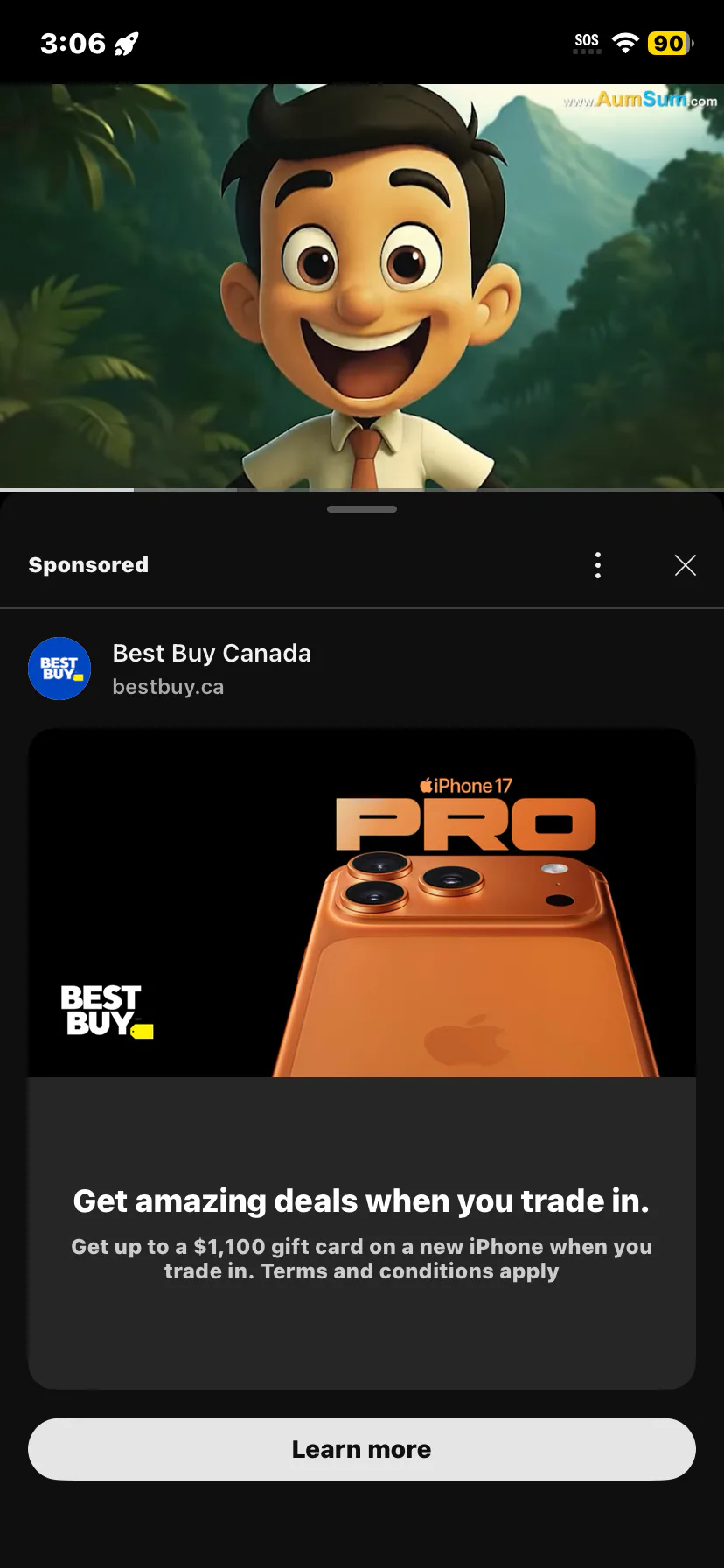
Task: Open the sponsored panel's three-dot menu
Action: (598, 565)
